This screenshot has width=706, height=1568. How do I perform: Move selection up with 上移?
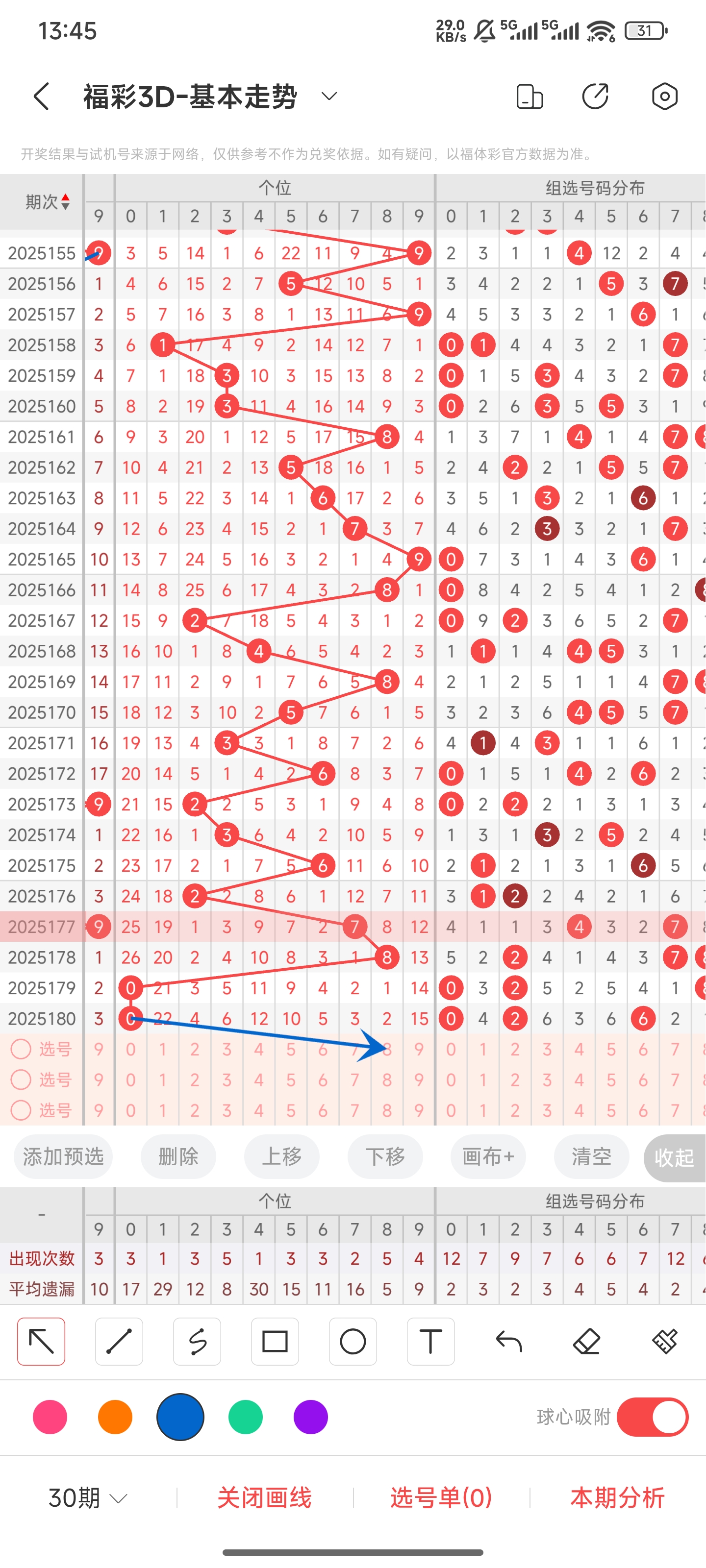click(x=281, y=1156)
